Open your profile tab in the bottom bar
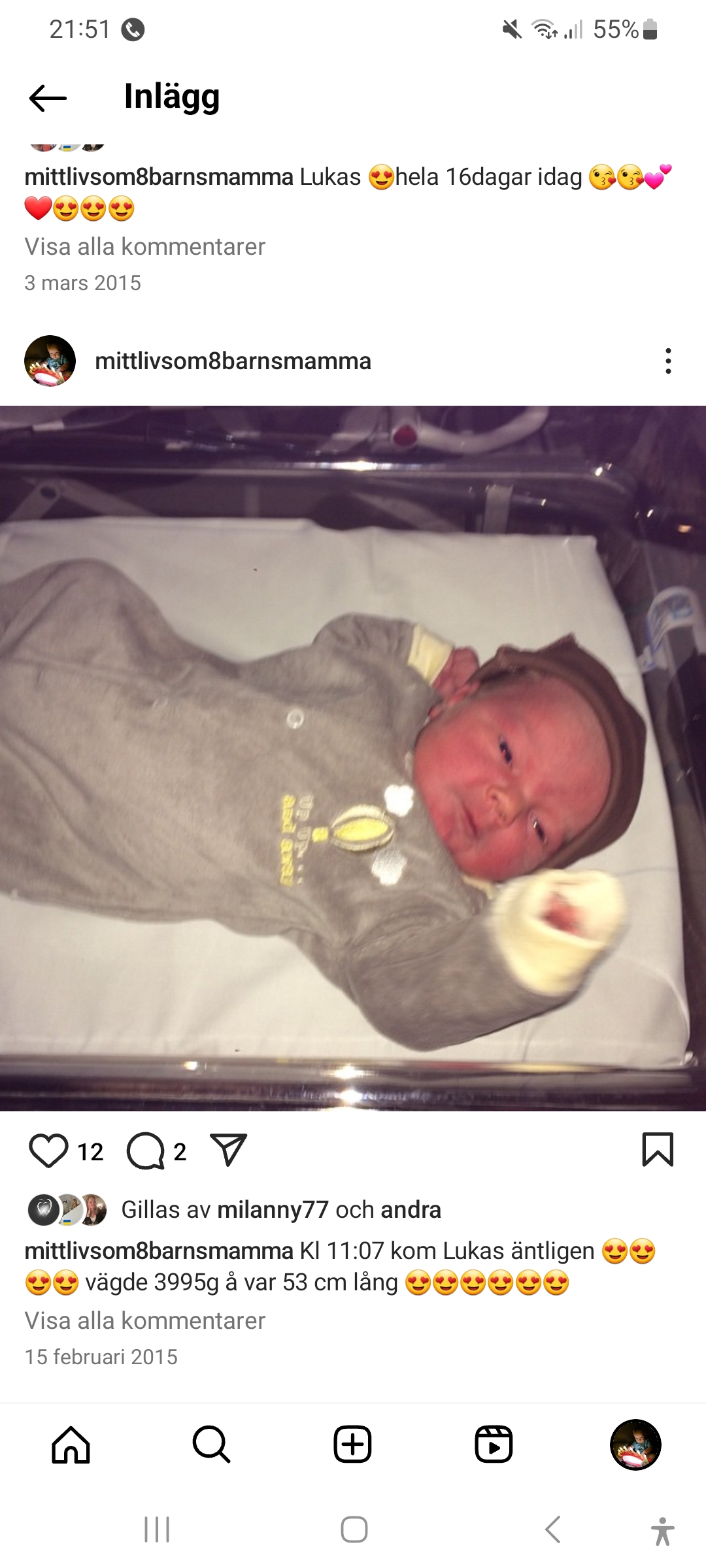This screenshot has height=1568, width=706. [x=635, y=1445]
